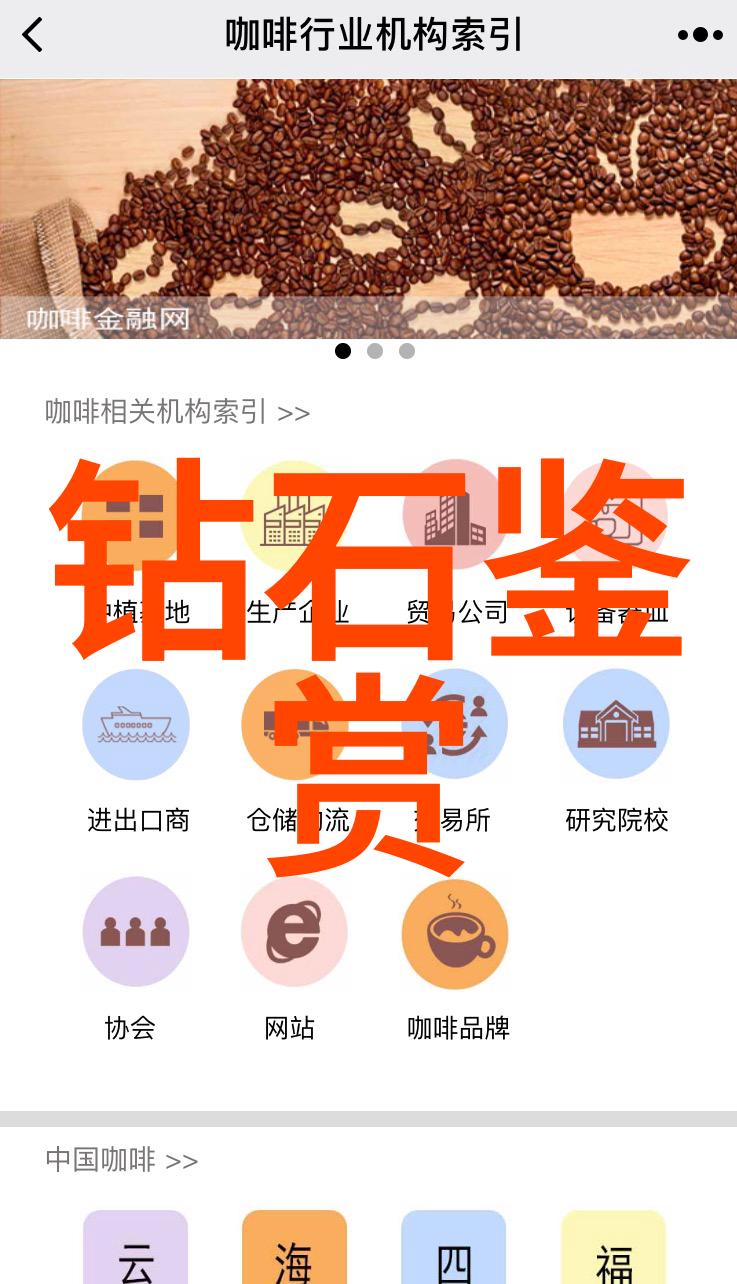This screenshot has width=737, height=1284.
Task: Select the 福 region tile
Action: click(x=613, y=1250)
